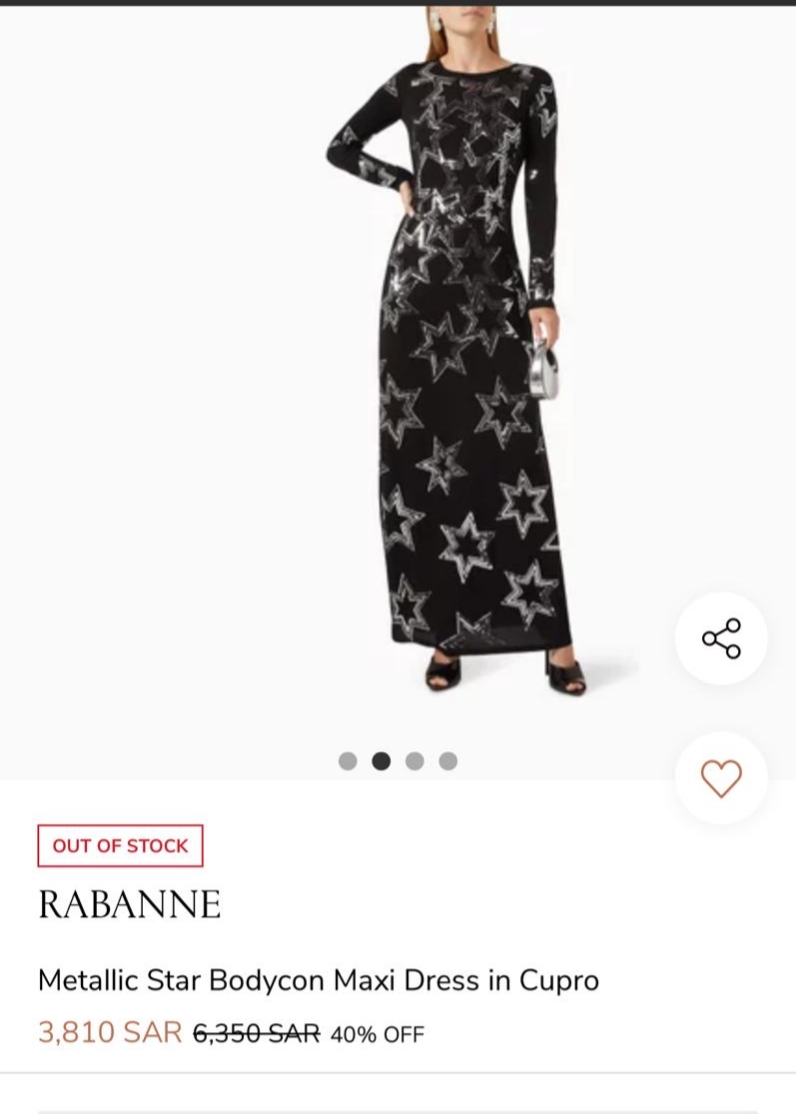The width and height of the screenshot is (796, 1114).
Task: Jump to the third image dot
Action: coord(415,761)
